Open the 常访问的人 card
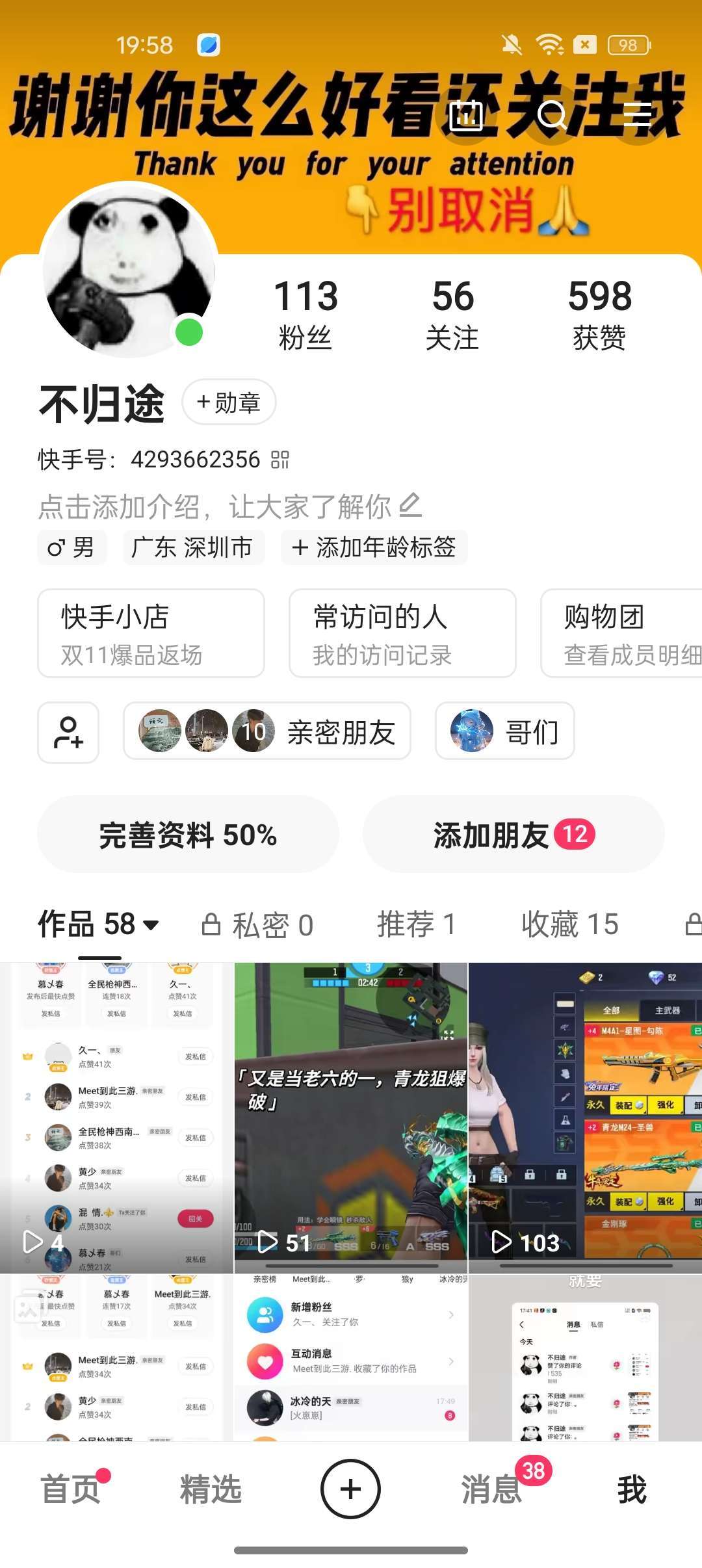This screenshot has width=702, height=1568. click(402, 633)
